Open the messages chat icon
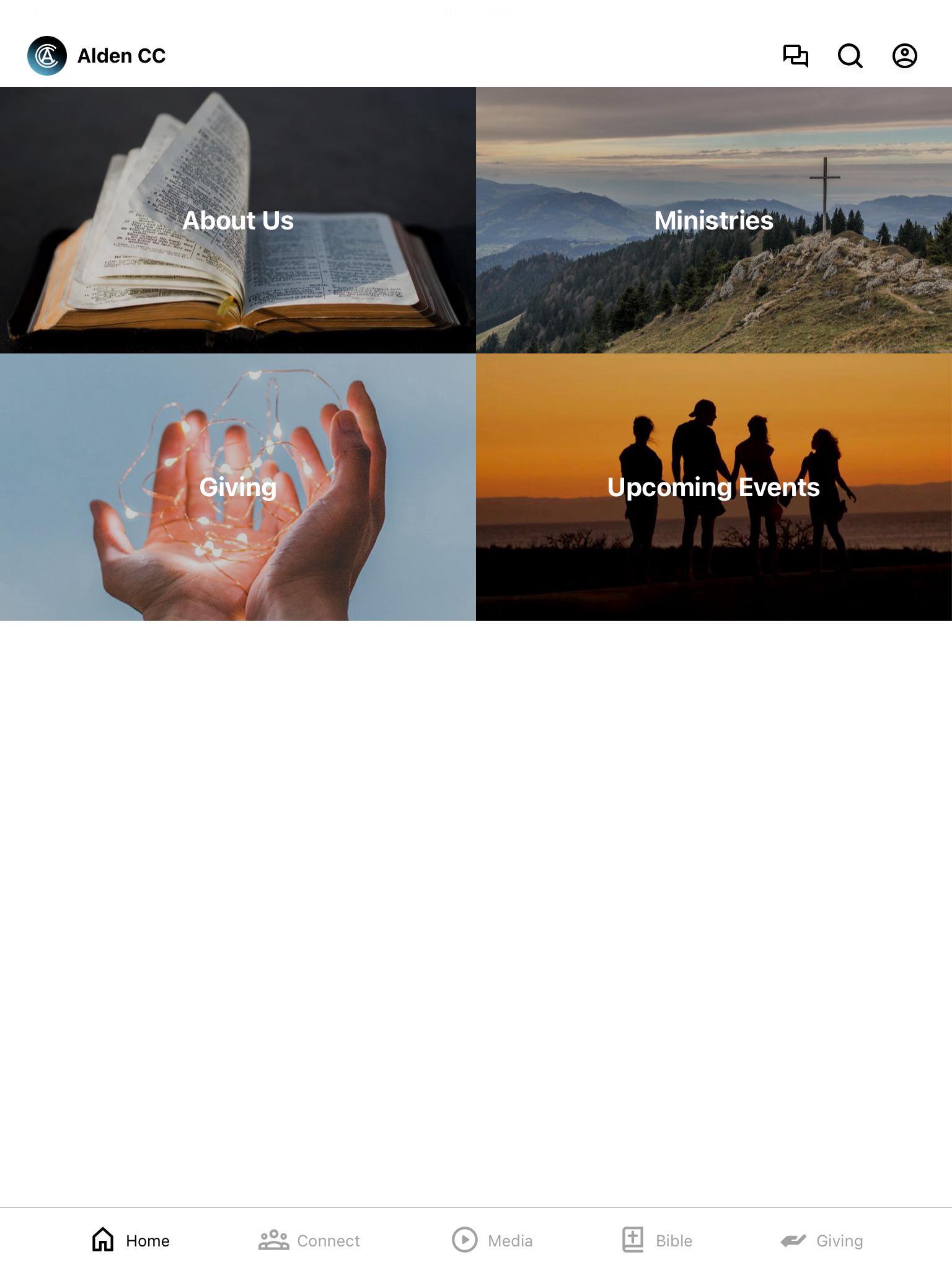 tap(795, 56)
